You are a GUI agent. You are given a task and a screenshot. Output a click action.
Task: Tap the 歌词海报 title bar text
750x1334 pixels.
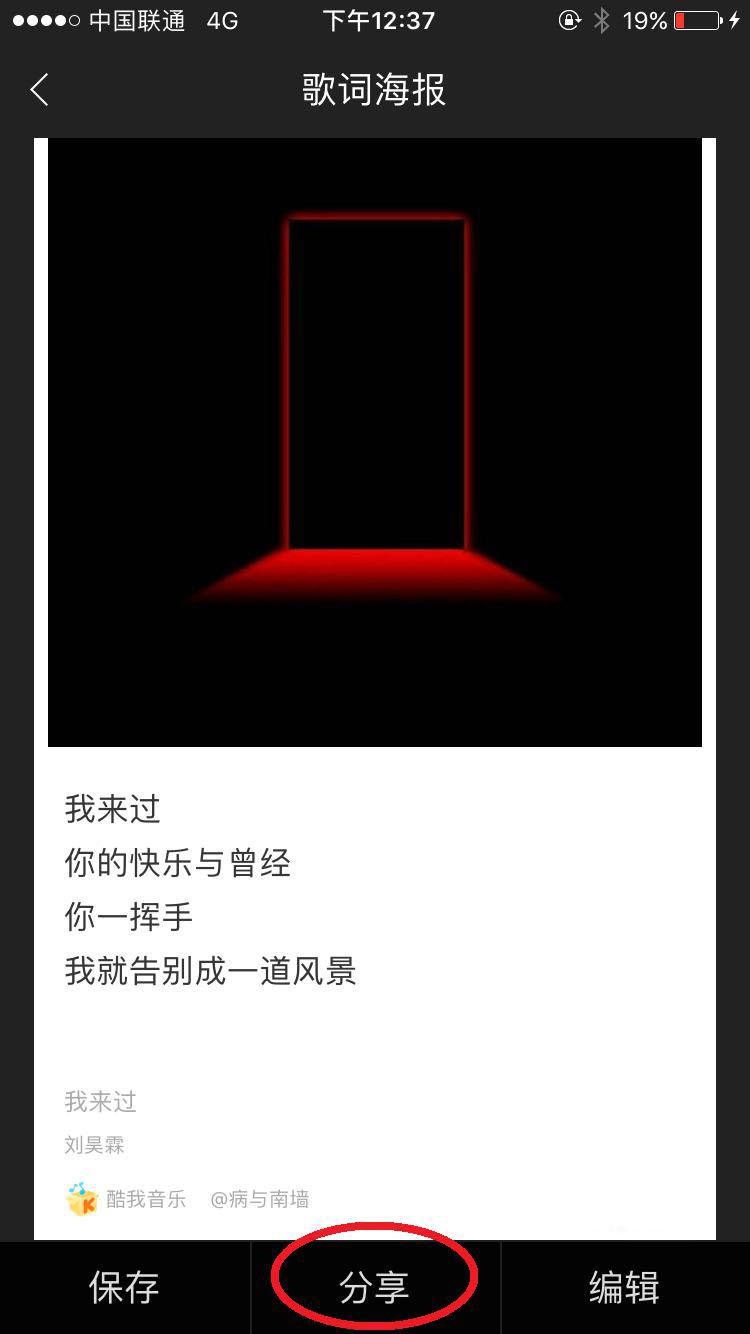click(374, 90)
